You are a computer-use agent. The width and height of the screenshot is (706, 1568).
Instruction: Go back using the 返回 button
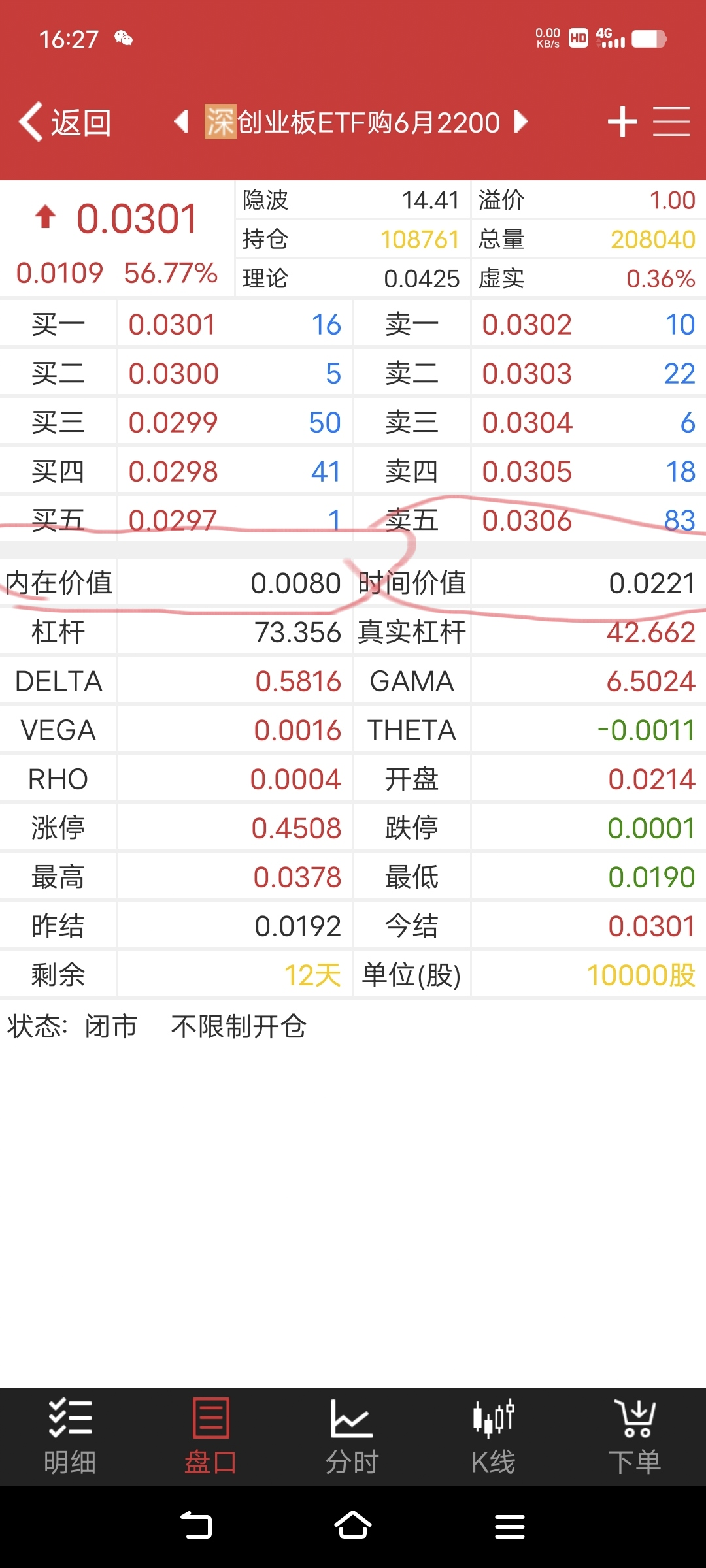65,122
